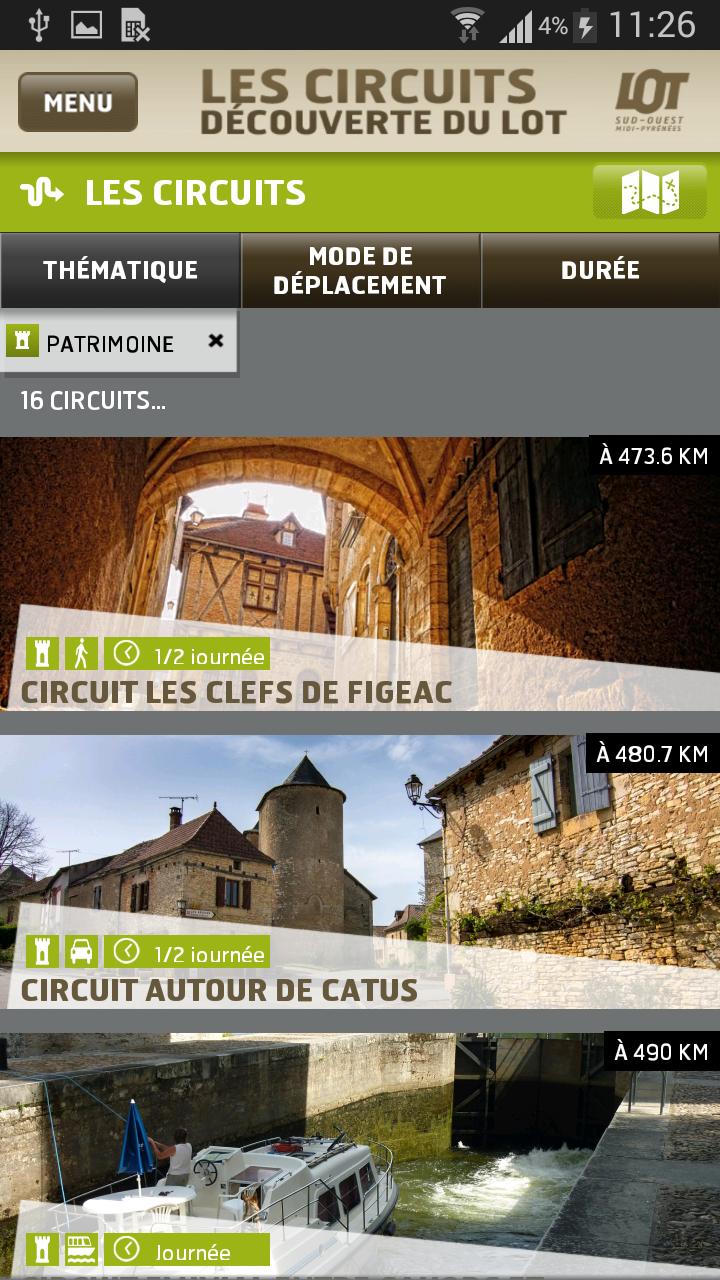Expand the MODE DE DÉPLACEMENT filter

click(x=360, y=270)
